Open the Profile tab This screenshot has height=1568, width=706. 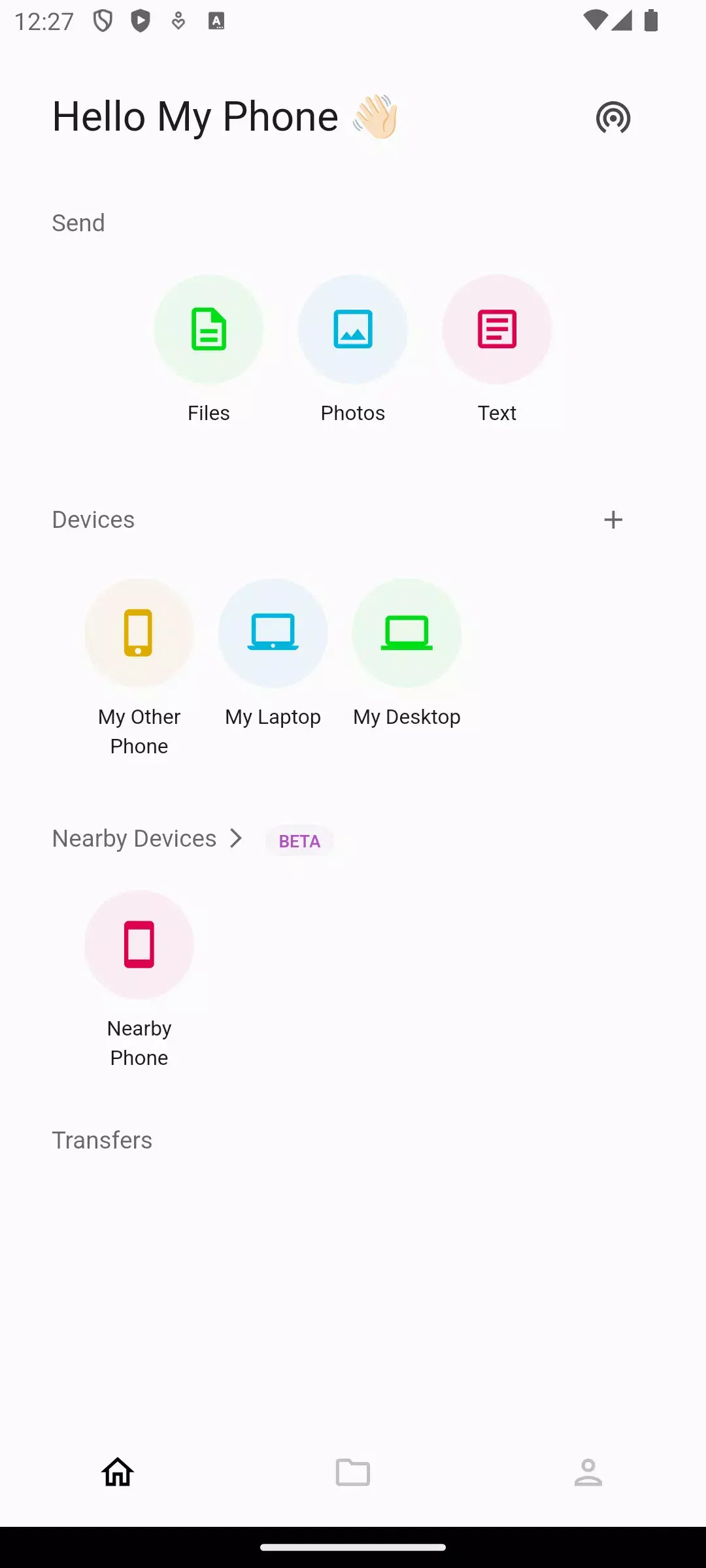tap(588, 1472)
